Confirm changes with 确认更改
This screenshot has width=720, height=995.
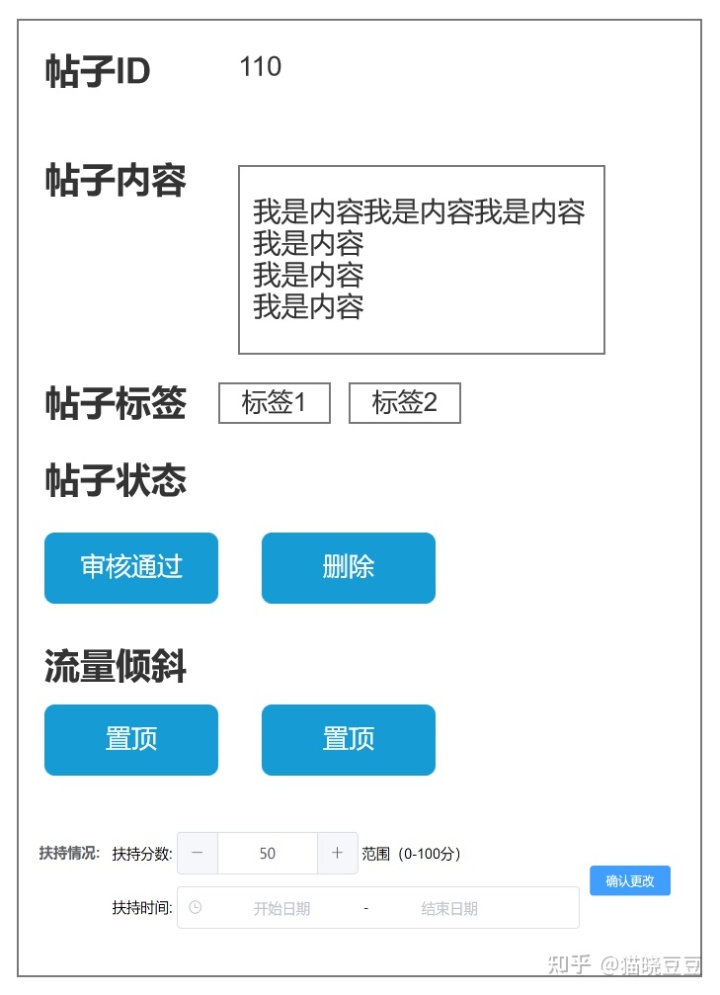(630, 881)
